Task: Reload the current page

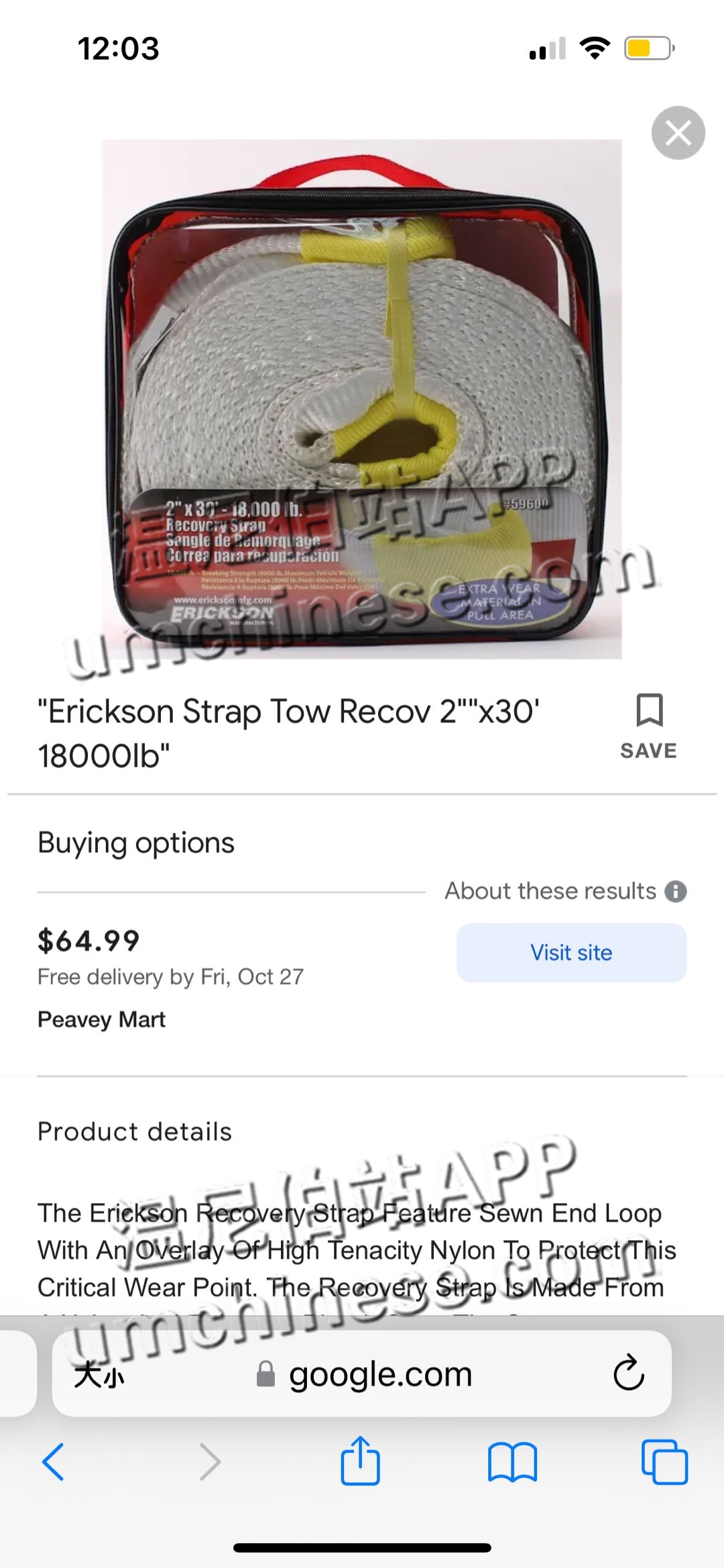Action: pos(628,1373)
